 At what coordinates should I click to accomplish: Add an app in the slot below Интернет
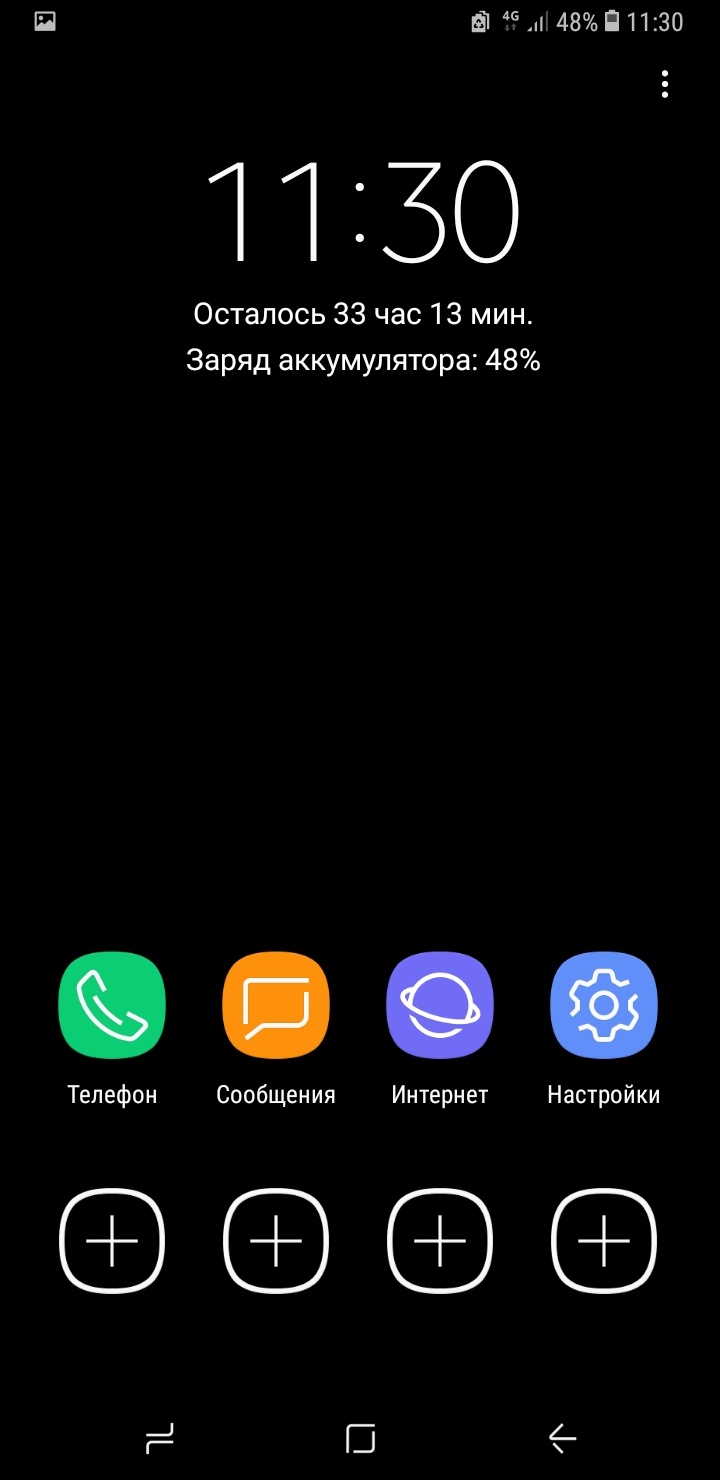440,1241
